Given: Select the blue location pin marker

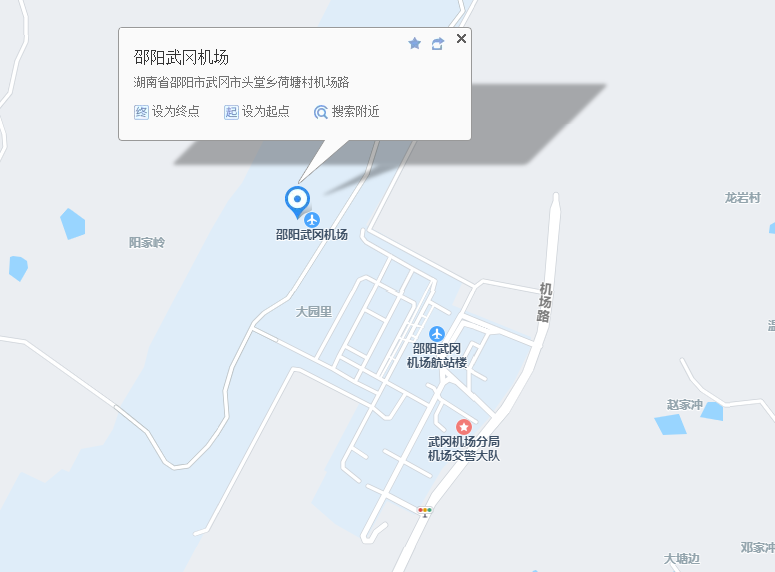Looking at the screenshot, I should tap(298, 200).
